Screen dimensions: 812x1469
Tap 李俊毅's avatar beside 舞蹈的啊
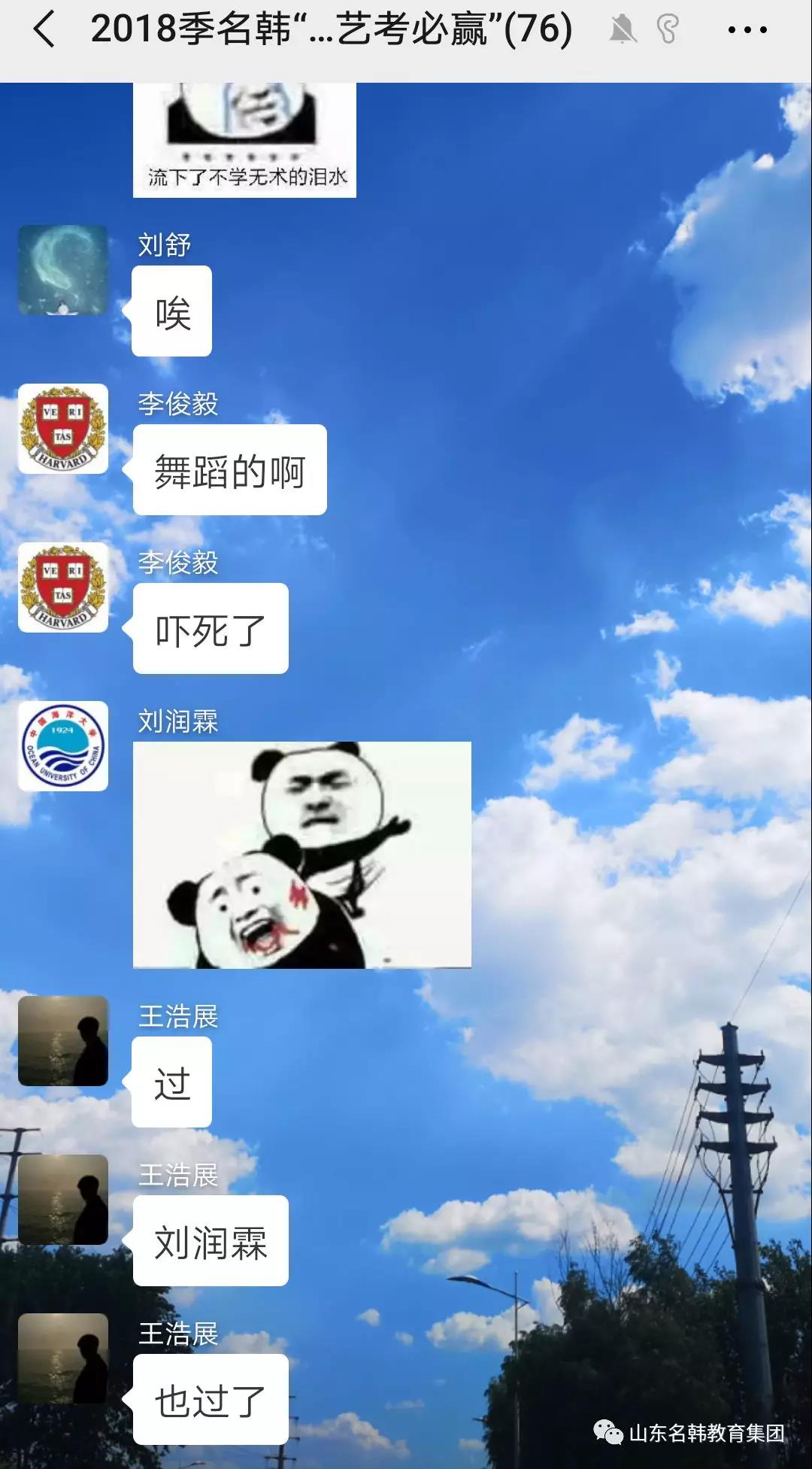[63, 429]
